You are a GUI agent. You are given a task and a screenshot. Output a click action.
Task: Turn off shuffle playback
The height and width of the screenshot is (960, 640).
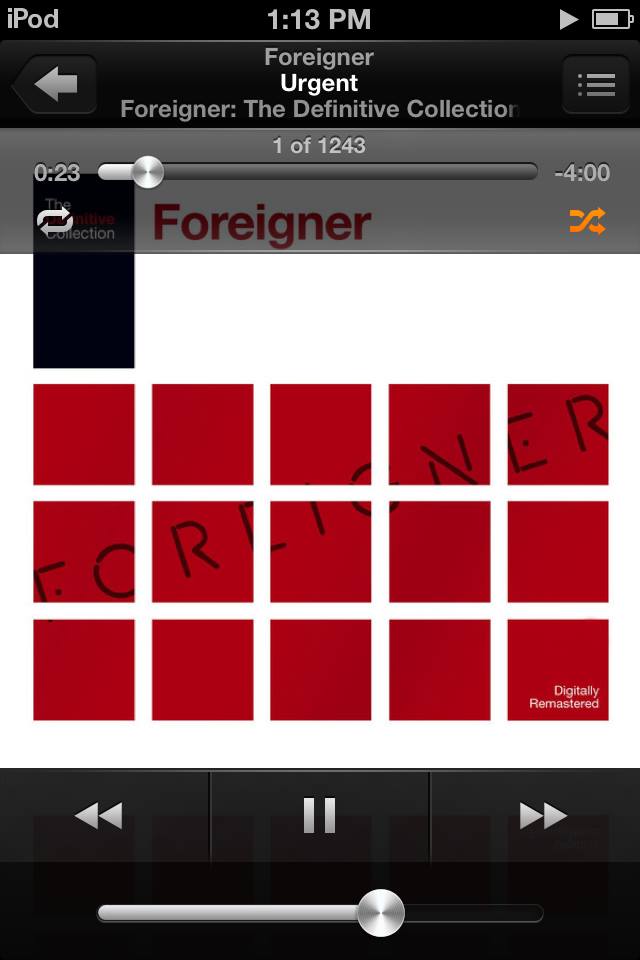pos(587,222)
